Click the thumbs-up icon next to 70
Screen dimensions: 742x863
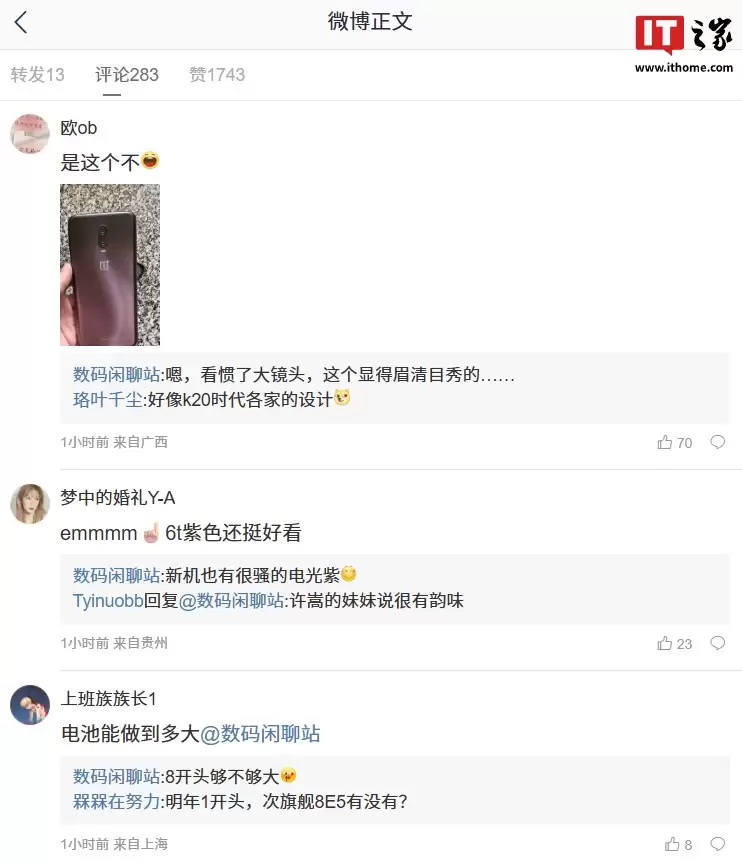point(664,443)
